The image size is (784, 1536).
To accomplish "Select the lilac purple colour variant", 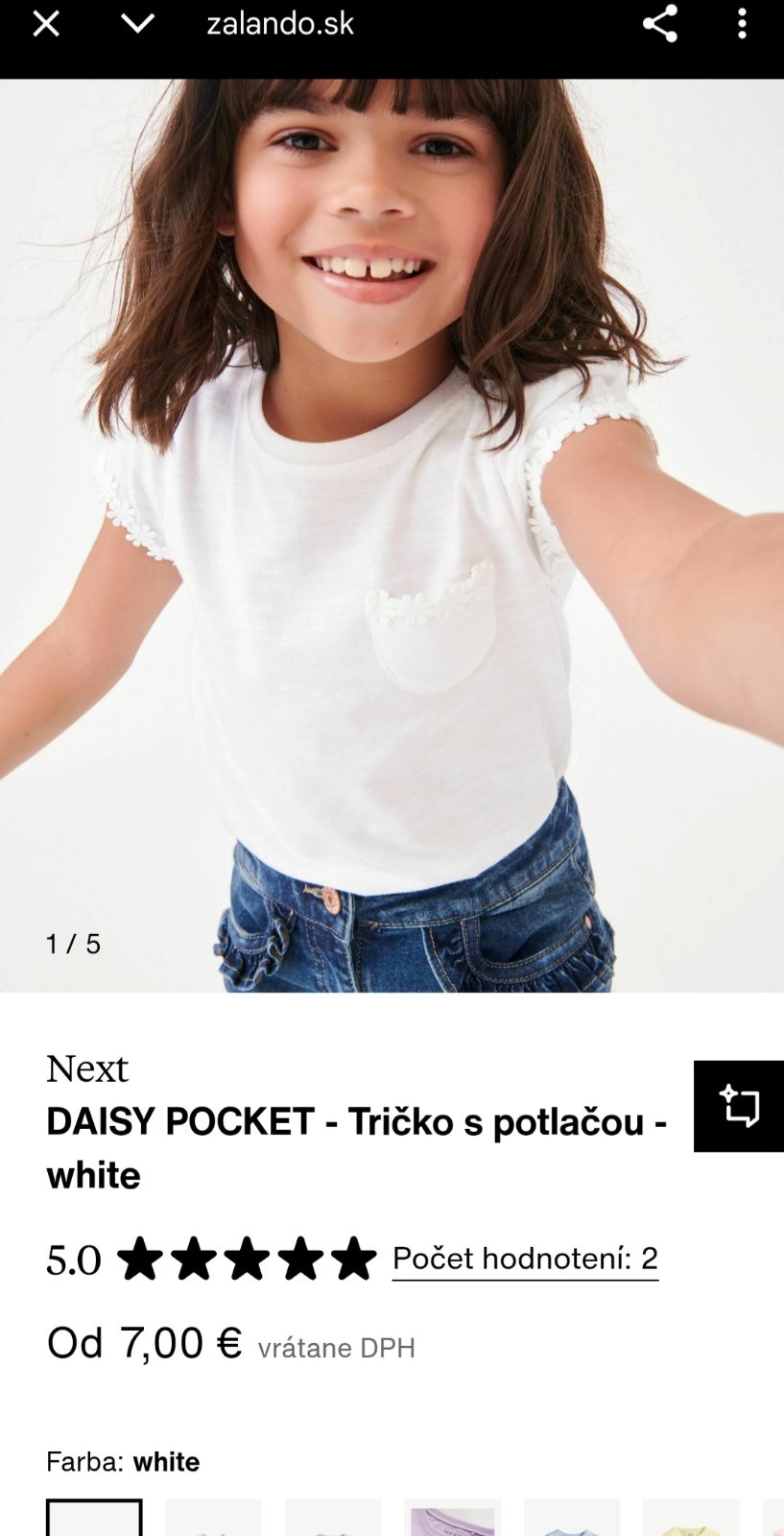I will (x=452, y=1519).
